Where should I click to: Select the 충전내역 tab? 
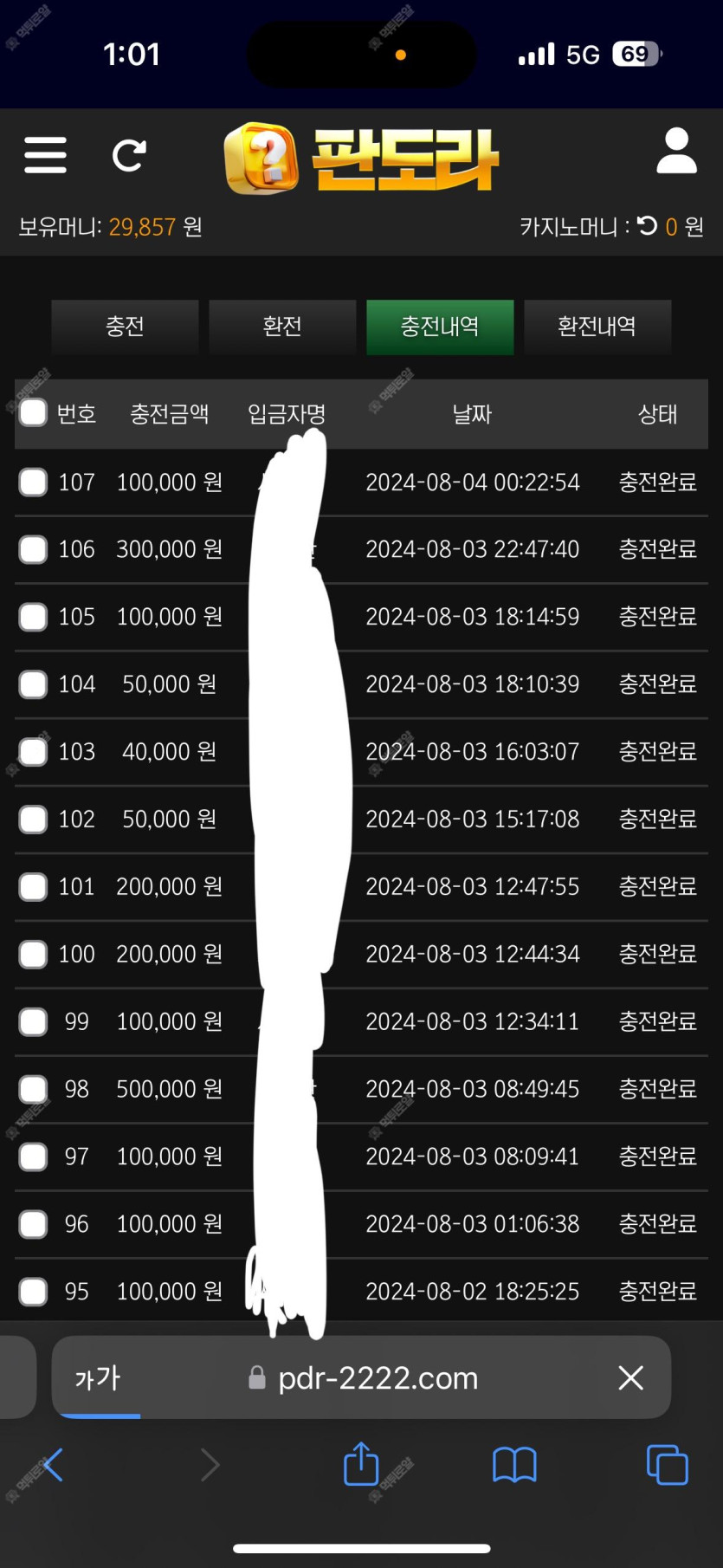(x=440, y=327)
